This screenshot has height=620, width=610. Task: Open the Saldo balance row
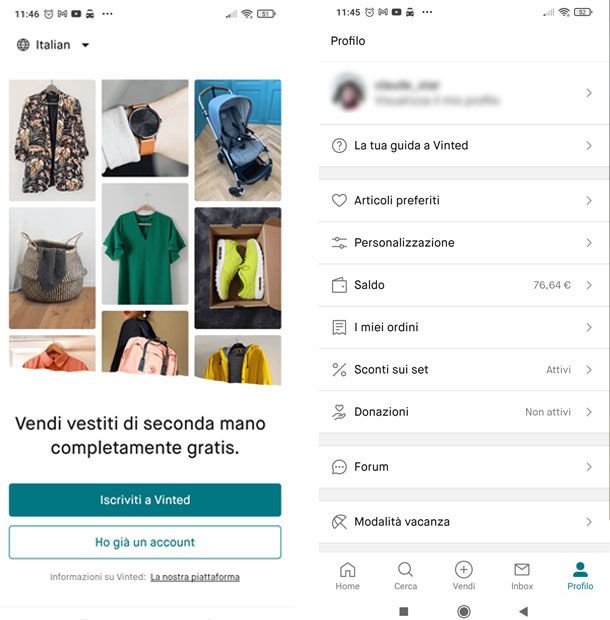pos(463,285)
